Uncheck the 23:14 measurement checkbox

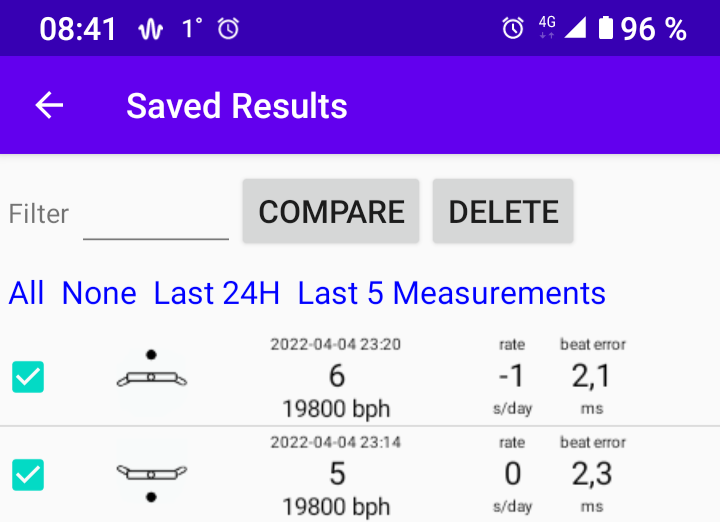pyautogui.click(x=28, y=474)
